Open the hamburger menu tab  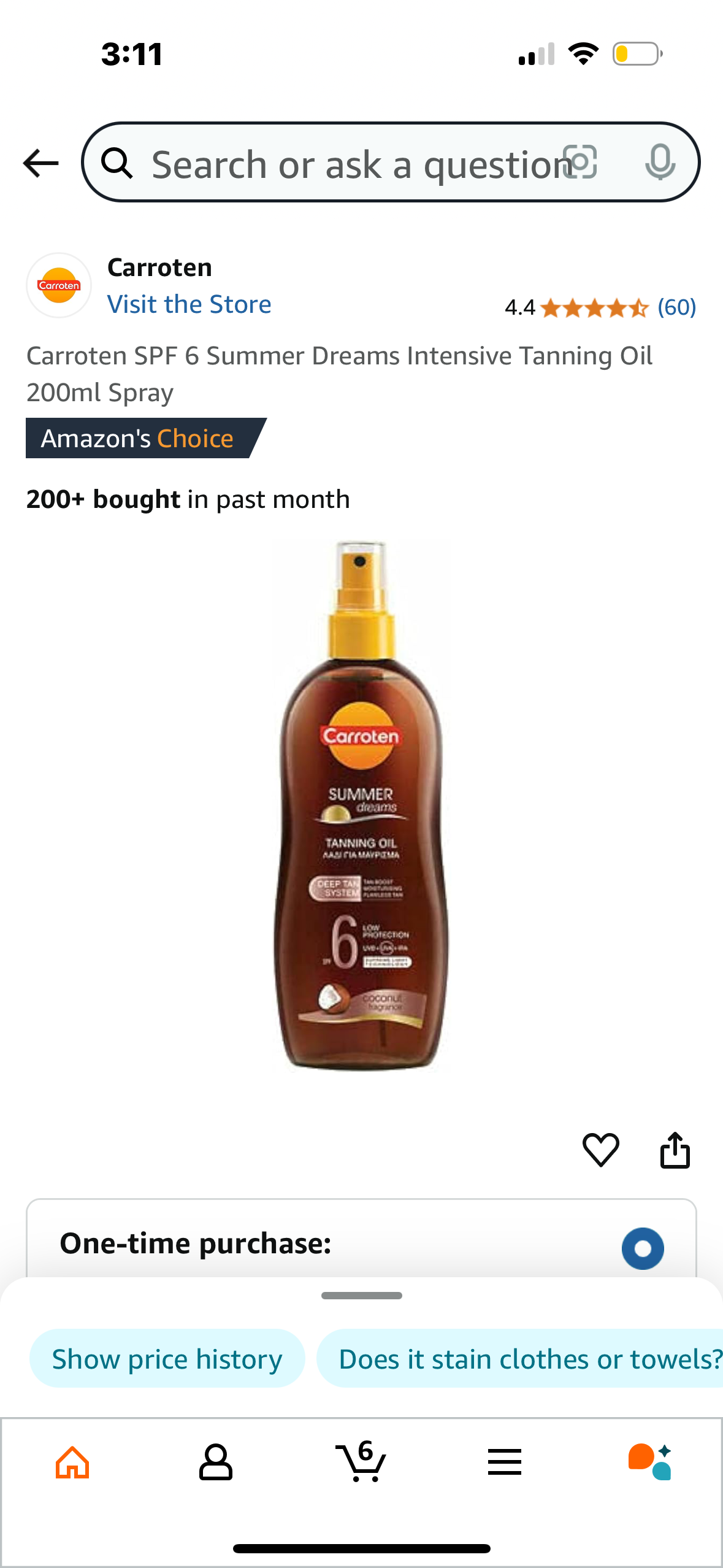click(x=504, y=1462)
